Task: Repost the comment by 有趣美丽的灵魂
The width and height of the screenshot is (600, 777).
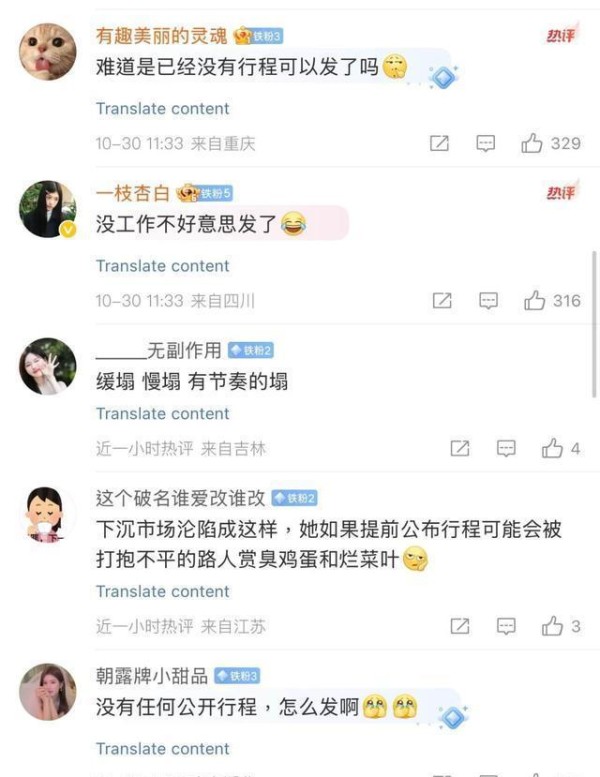Action: [439, 143]
